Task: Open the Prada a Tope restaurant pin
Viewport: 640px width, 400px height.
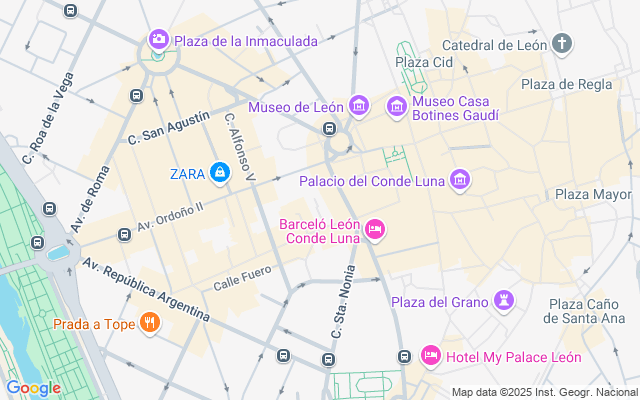Action: [150, 322]
